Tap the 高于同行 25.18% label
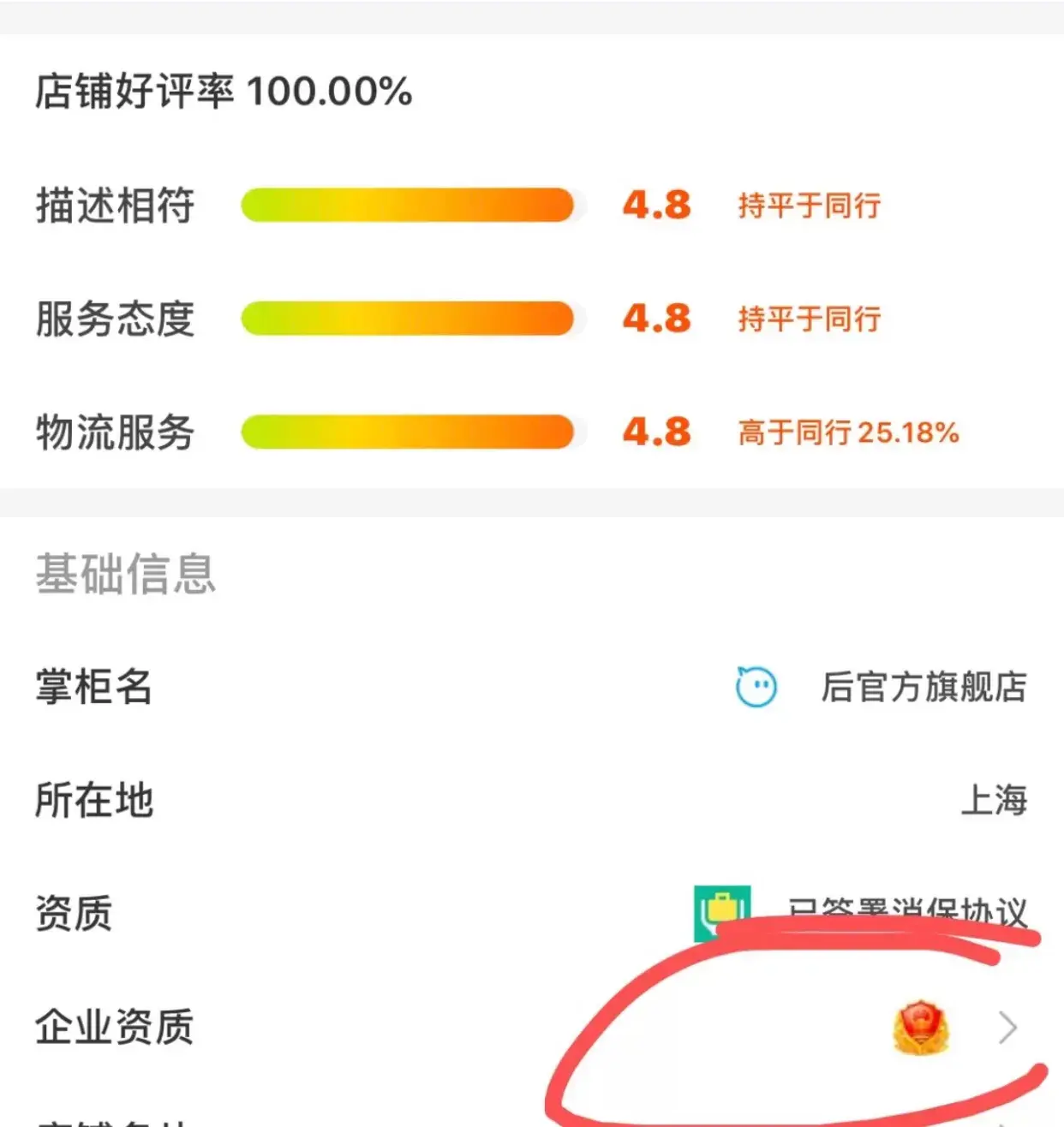 click(849, 434)
